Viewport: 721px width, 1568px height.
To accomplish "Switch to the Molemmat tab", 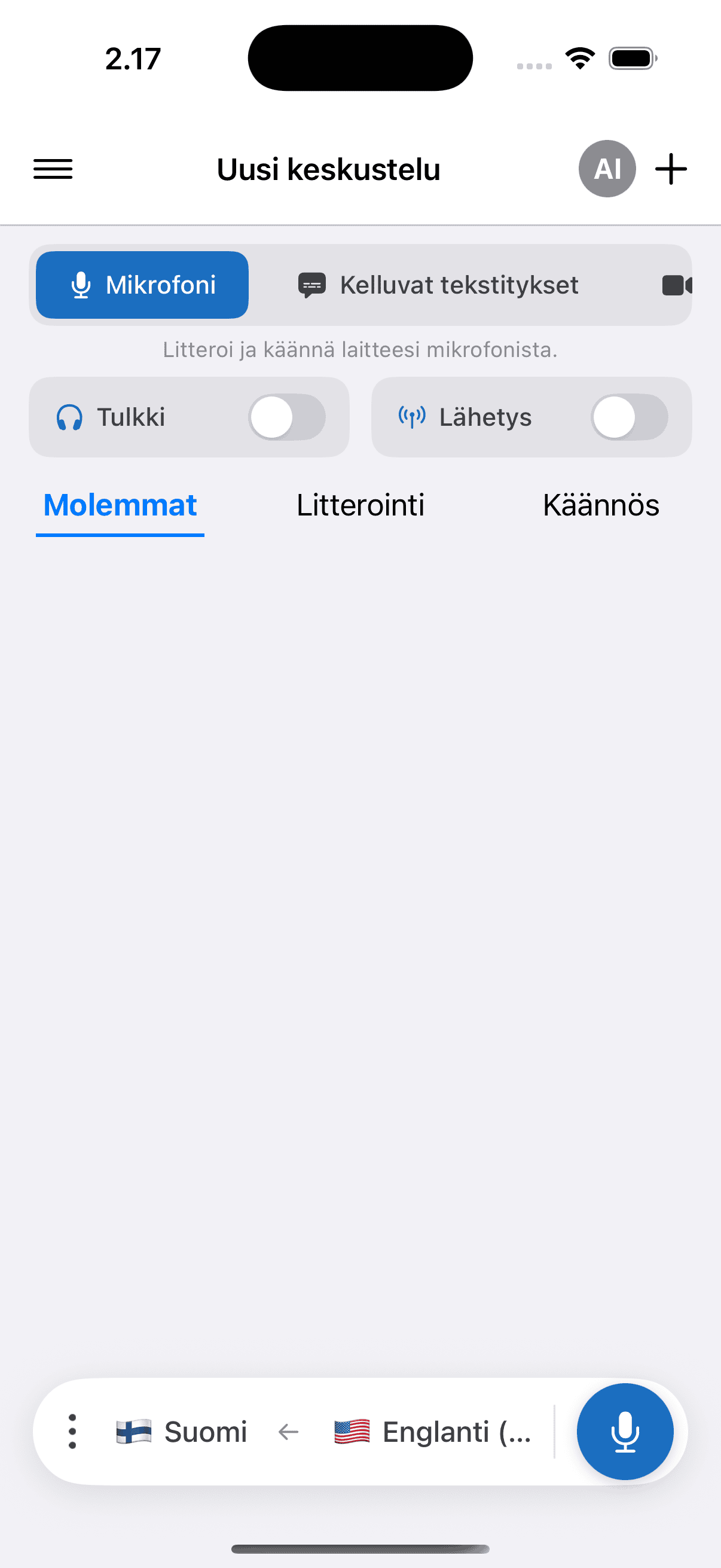I will [120, 506].
